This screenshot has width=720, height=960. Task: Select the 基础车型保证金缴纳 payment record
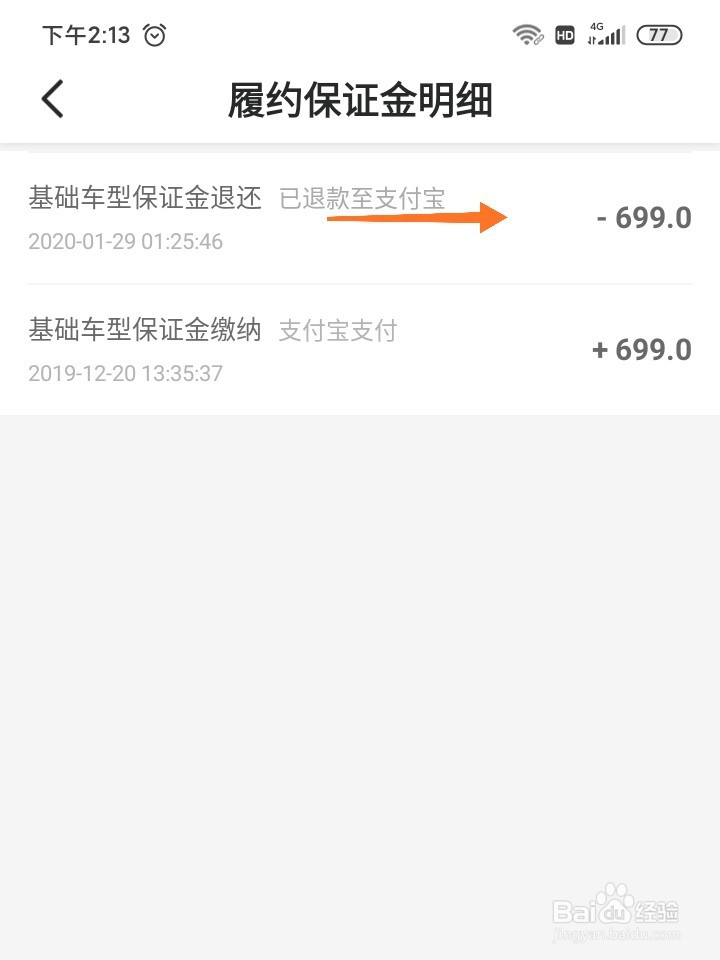pyautogui.click(x=143, y=331)
